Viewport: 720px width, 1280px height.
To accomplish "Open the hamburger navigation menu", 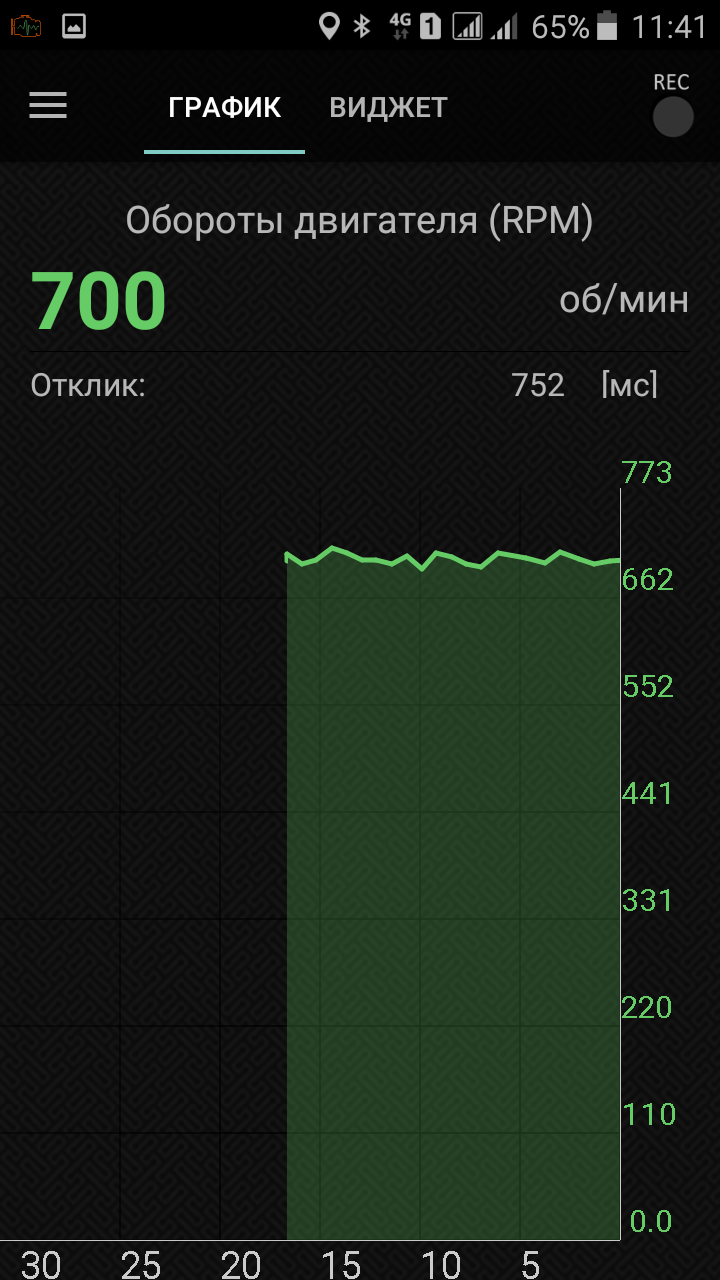I will pos(48,106).
